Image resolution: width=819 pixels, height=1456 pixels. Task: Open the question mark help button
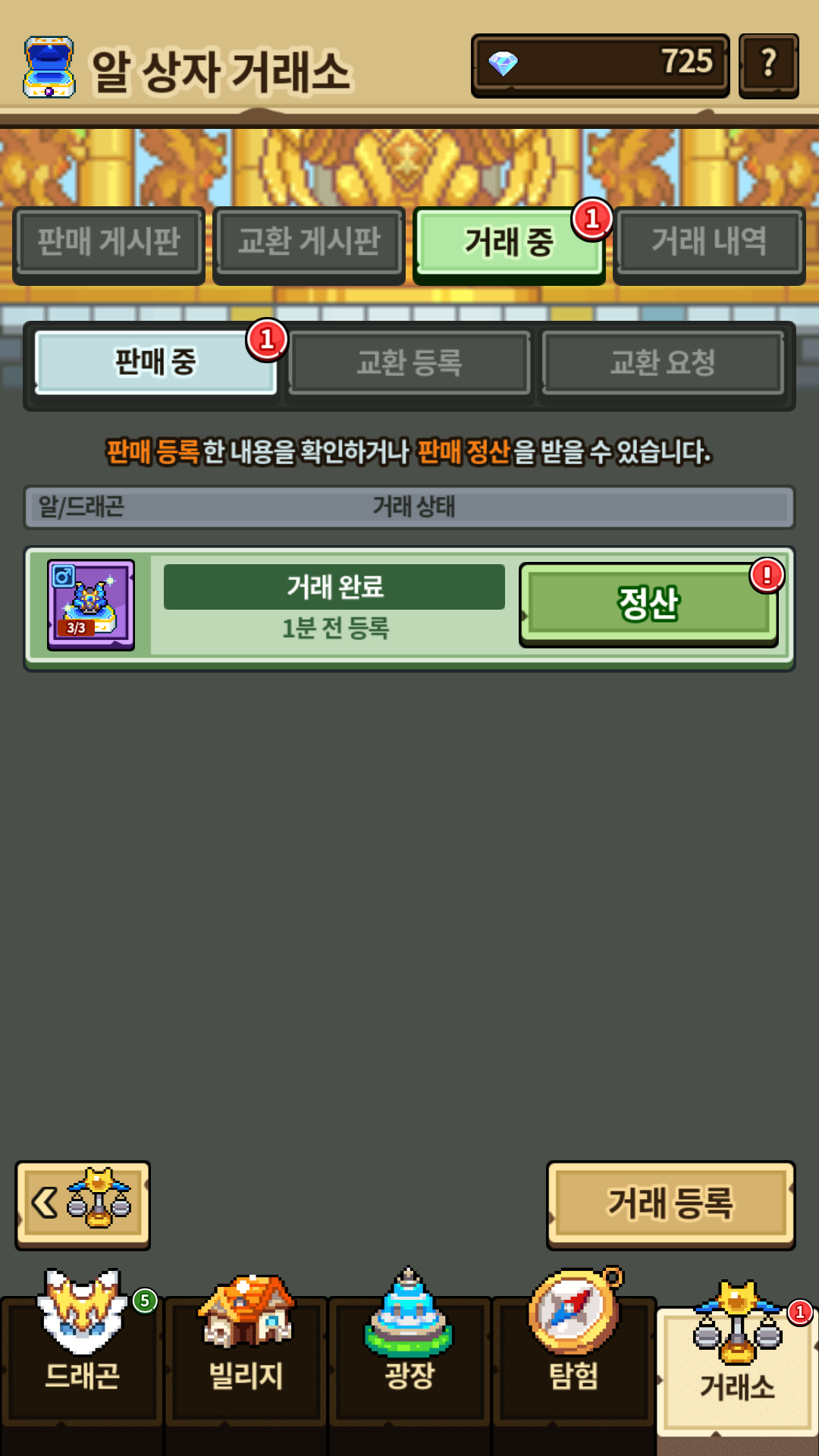(768, 65)
